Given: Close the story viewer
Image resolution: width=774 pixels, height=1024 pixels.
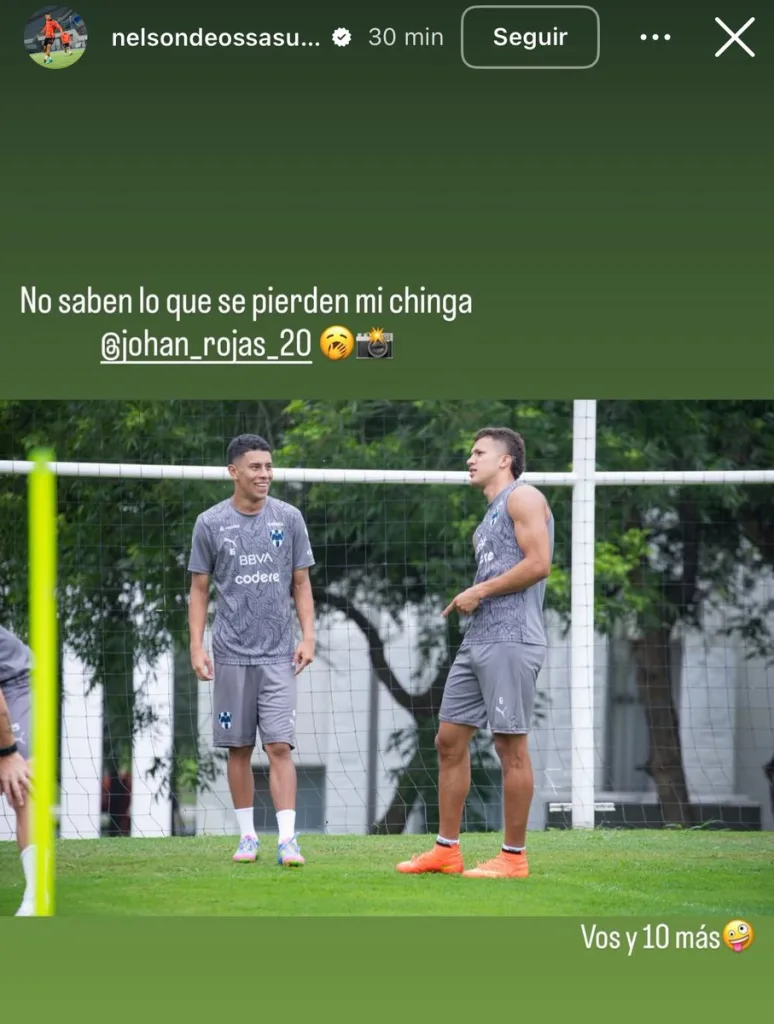Looking at the screenshot, I should coord(735,37).
